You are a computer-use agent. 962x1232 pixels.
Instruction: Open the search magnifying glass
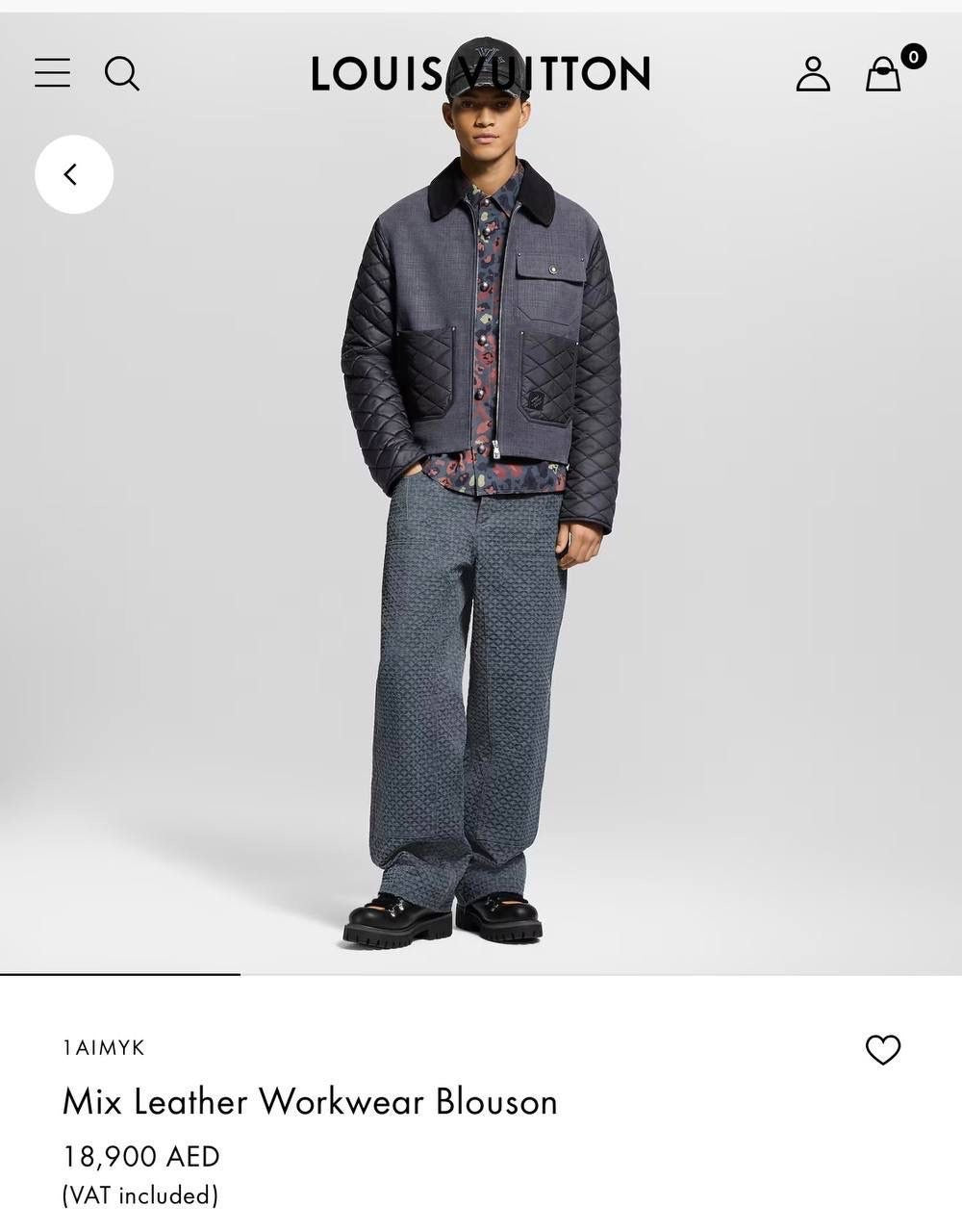coord(123,74)
